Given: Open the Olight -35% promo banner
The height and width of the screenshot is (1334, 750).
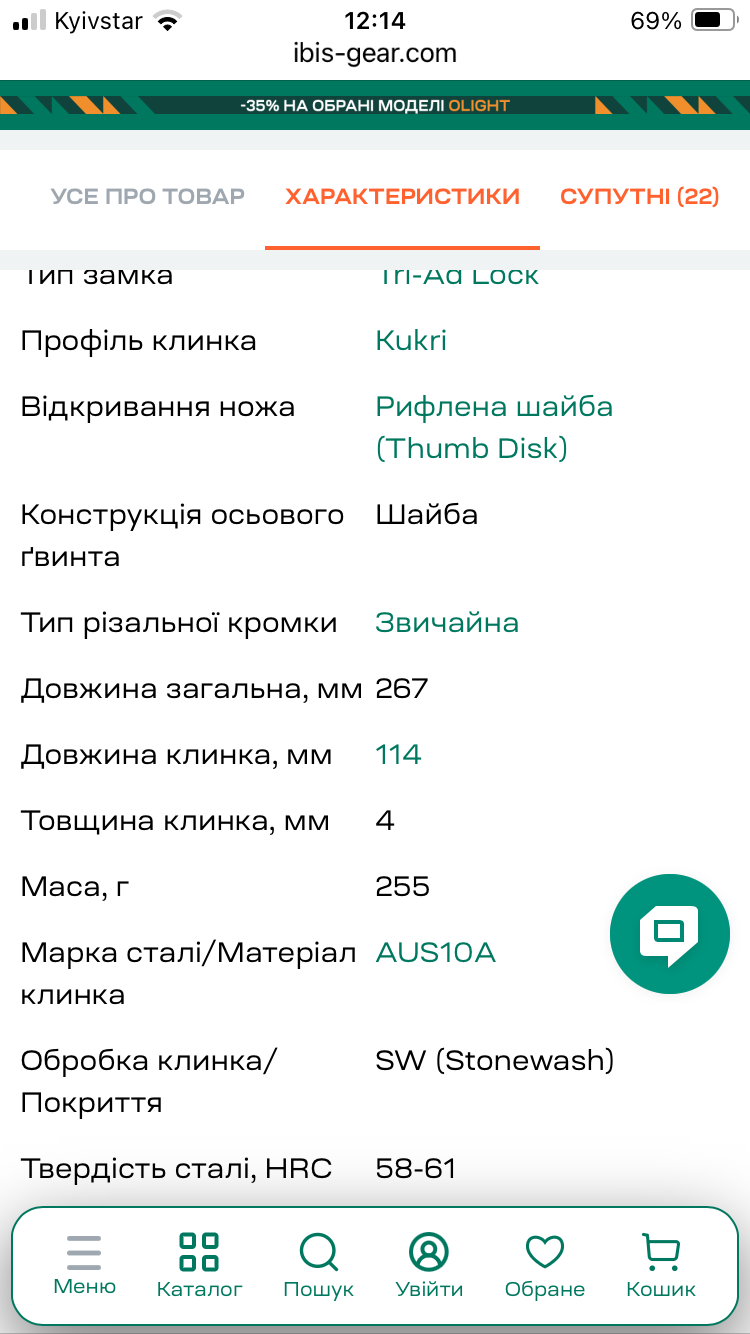Looking at the screenshot, I should 375,105.
